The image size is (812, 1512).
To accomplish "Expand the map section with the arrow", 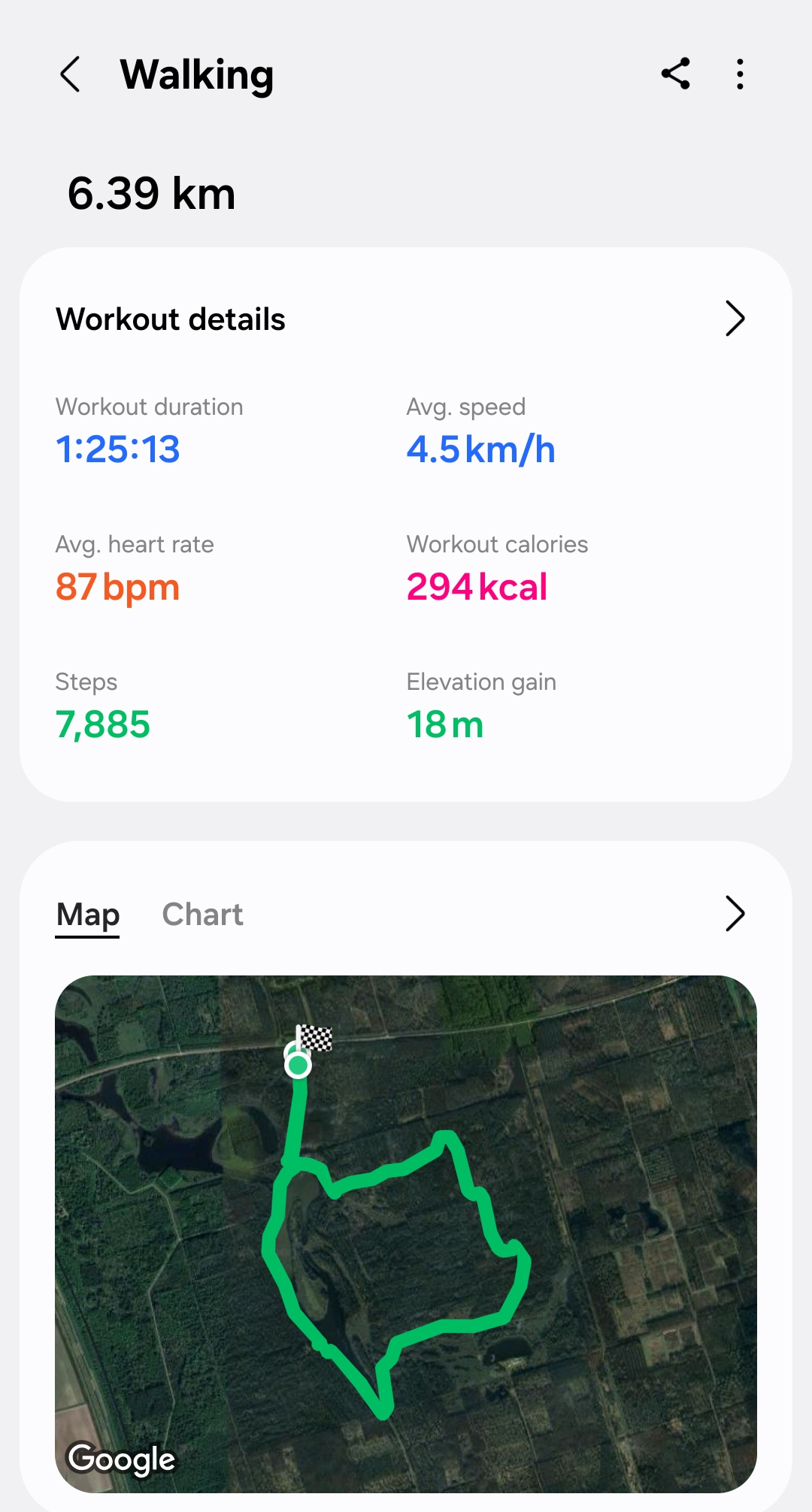I will tap(735, 914).
